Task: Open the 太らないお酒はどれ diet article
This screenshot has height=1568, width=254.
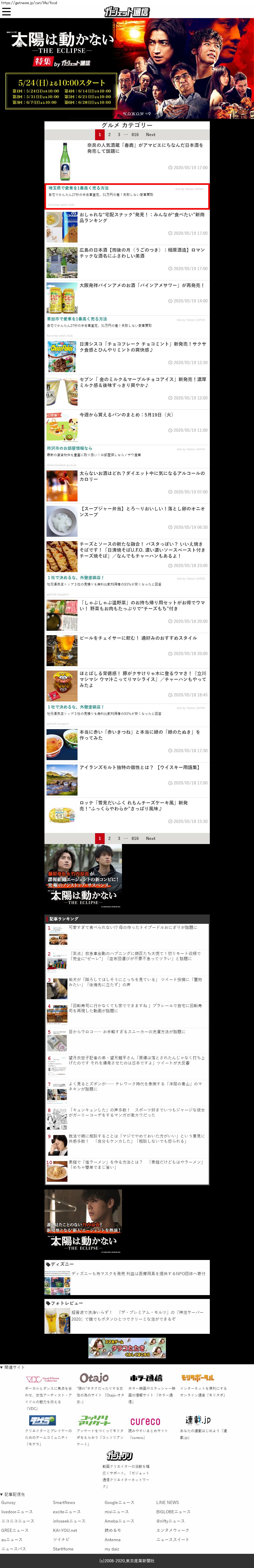Action: coord(141,476)
